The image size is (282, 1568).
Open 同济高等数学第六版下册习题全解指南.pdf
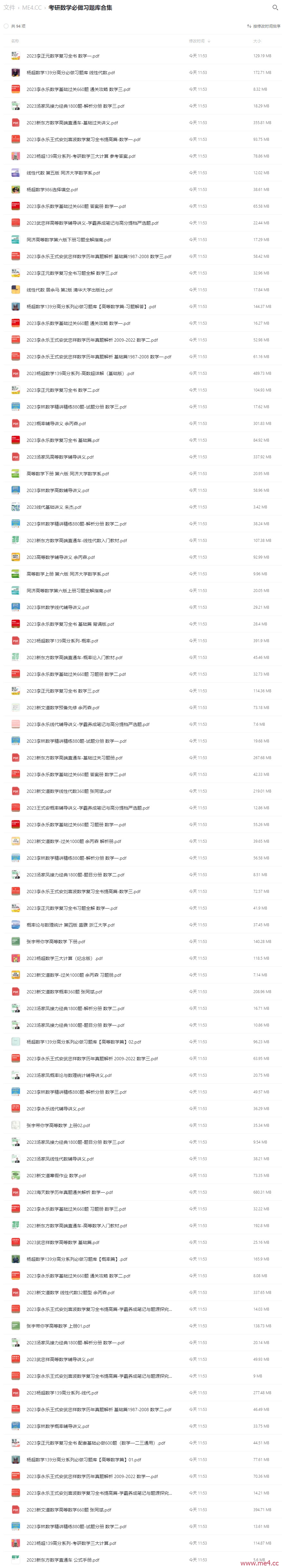coord(68,240)
